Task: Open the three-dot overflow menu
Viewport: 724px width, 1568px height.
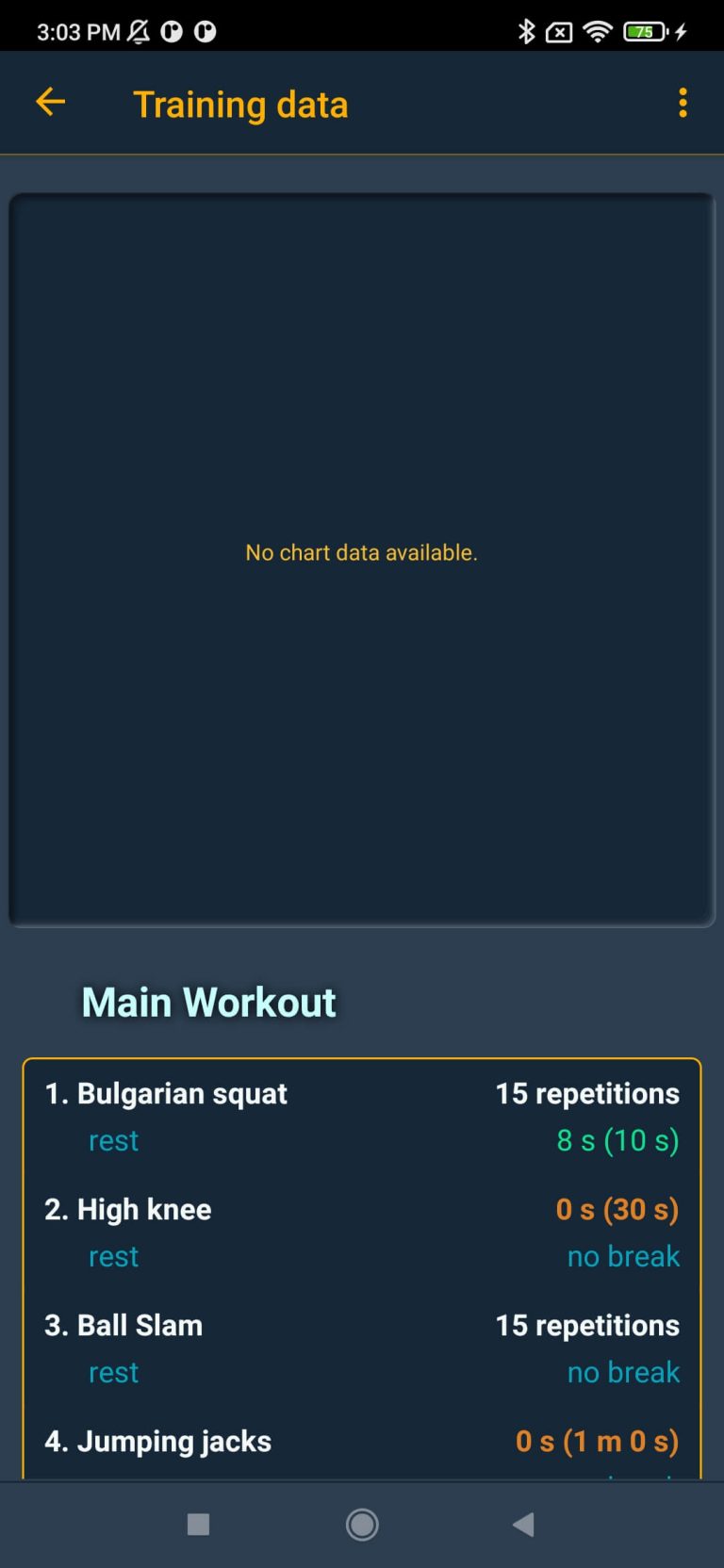Action: point(683,103)
